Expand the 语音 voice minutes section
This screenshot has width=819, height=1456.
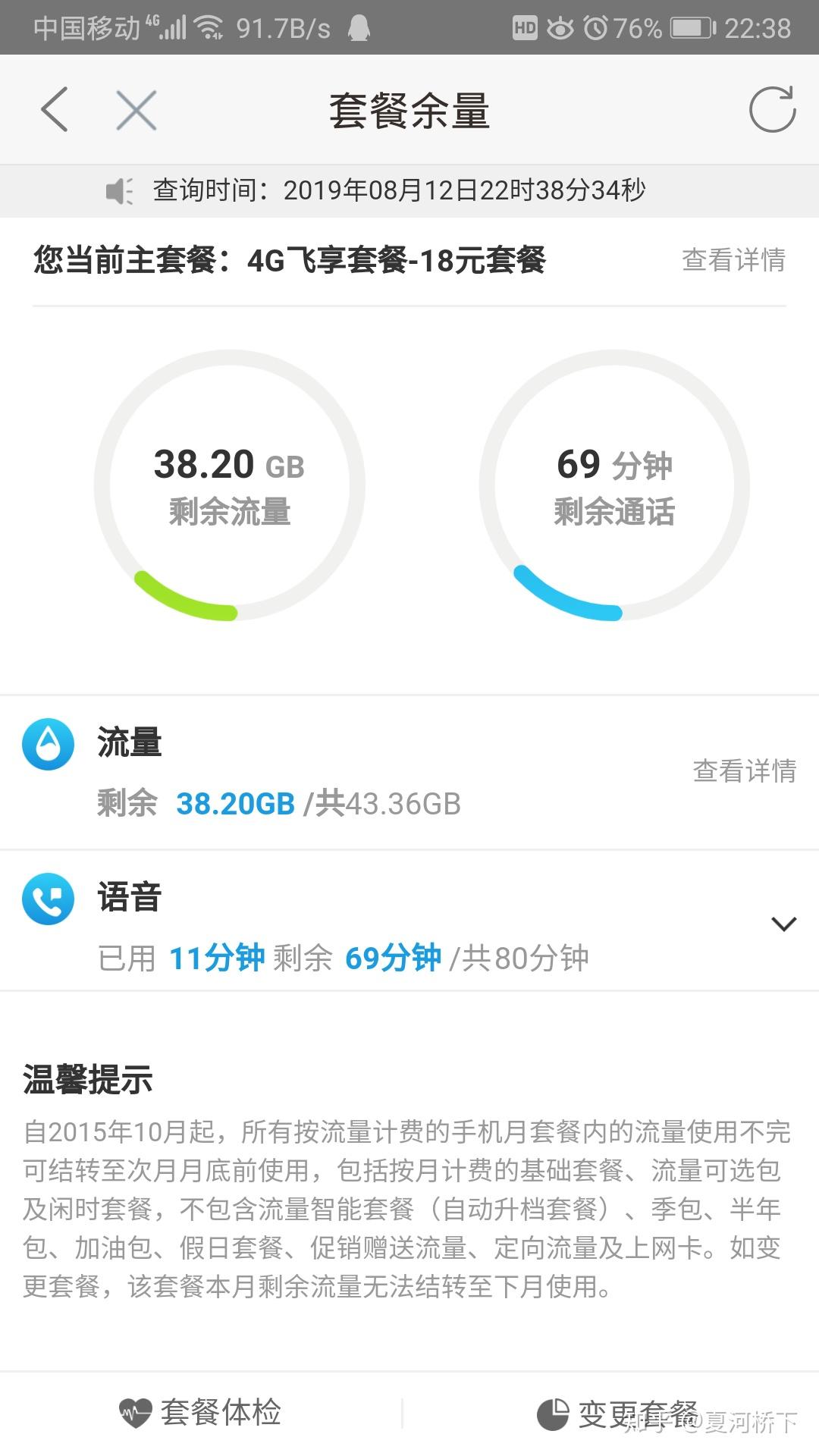click(783, 924)
